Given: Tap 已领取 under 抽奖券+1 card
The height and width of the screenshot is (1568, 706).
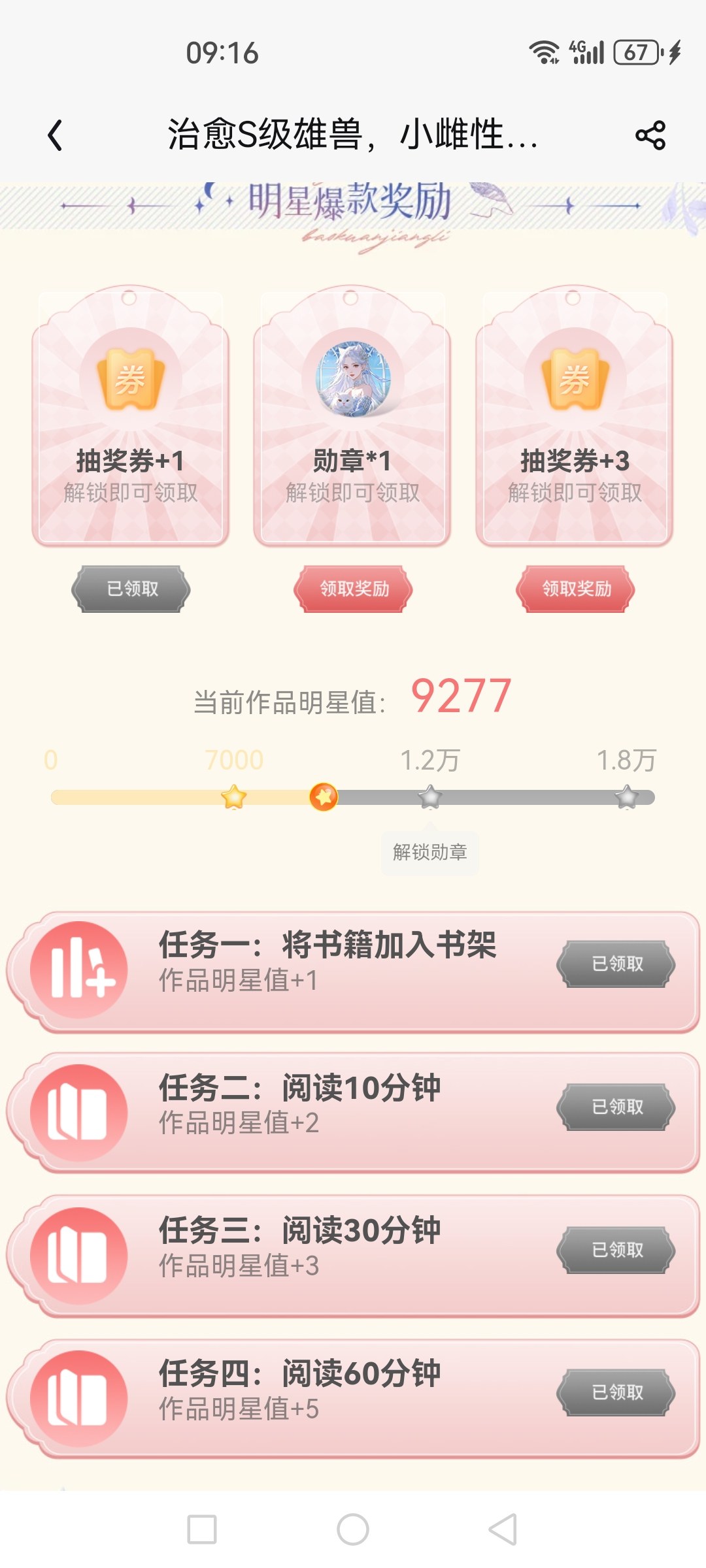Looking at the screenshot, I should click(131, 589).
